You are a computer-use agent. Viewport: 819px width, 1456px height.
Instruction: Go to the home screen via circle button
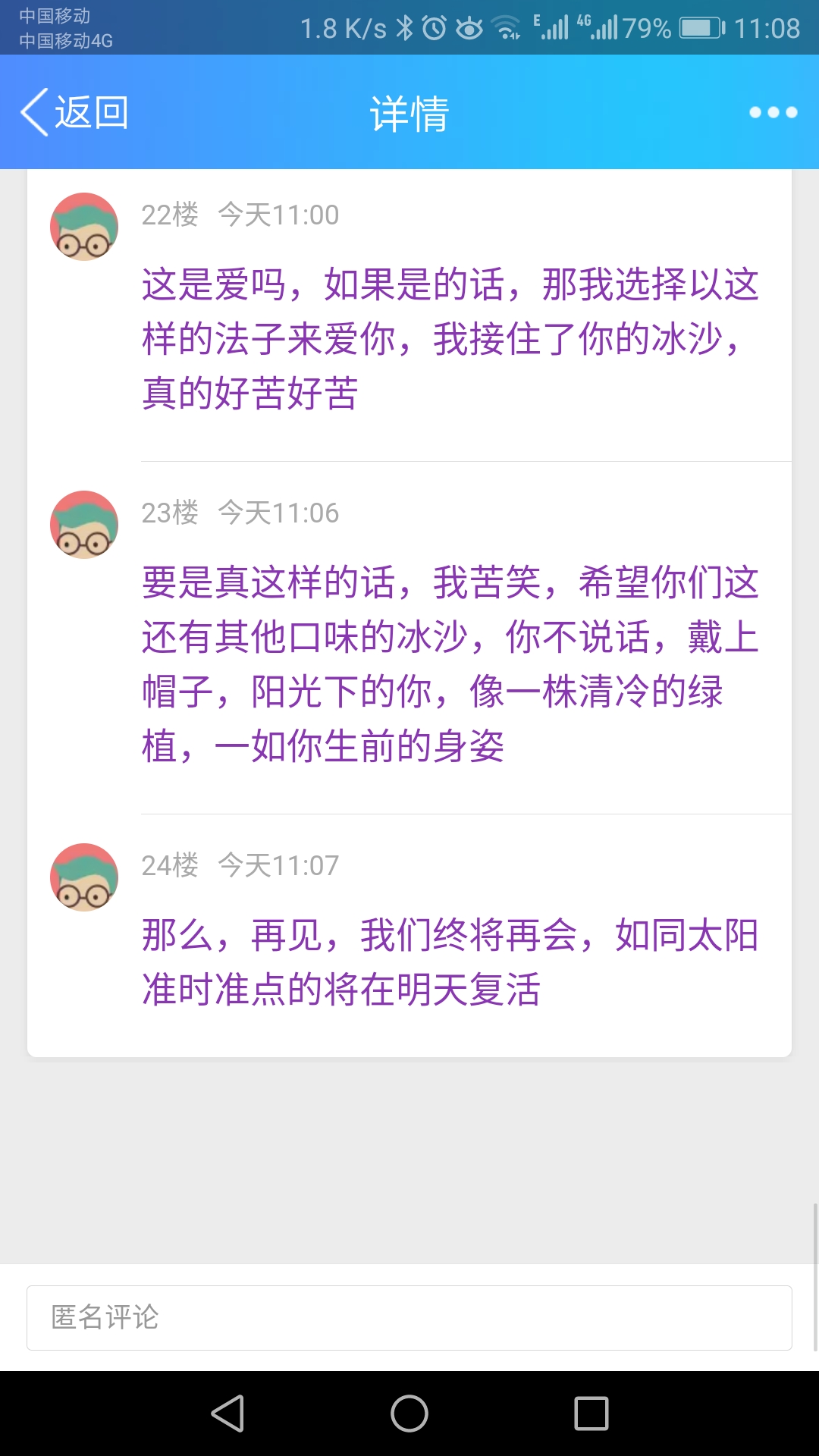tap(409, 1414)
